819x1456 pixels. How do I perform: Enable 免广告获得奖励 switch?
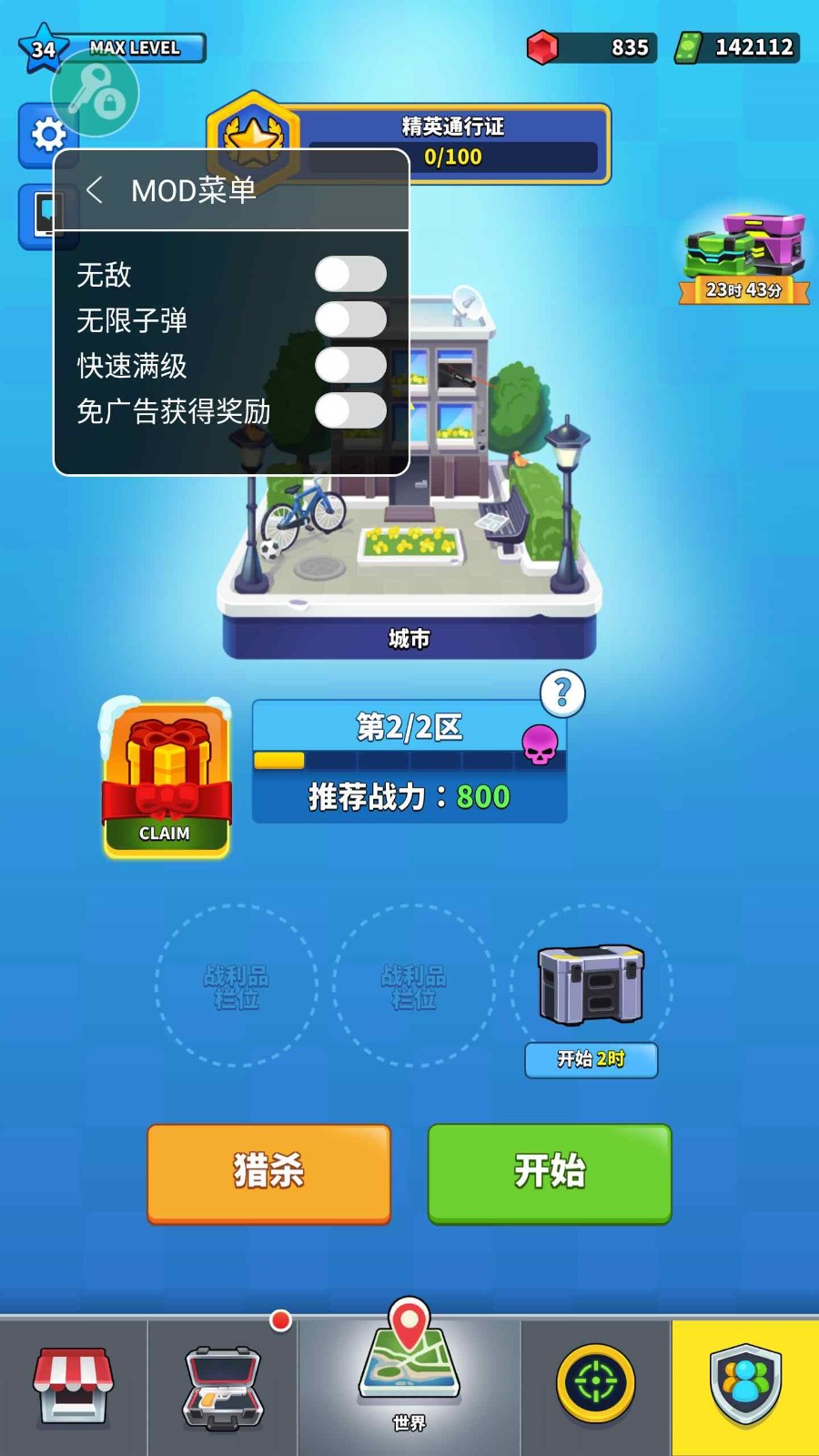(x=350, y=410)
